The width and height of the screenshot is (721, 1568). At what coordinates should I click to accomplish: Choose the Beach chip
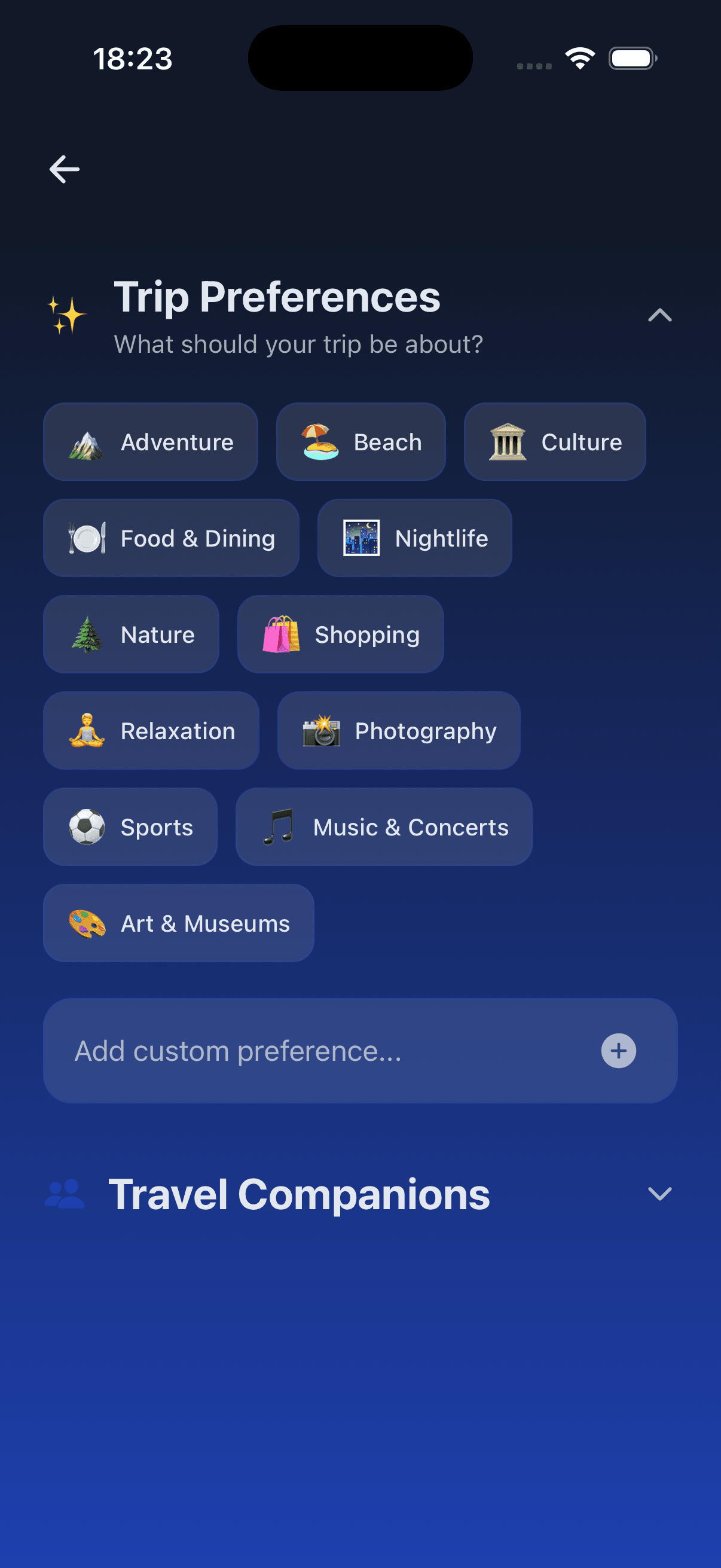pyautogui.click(x=361, y=442)
